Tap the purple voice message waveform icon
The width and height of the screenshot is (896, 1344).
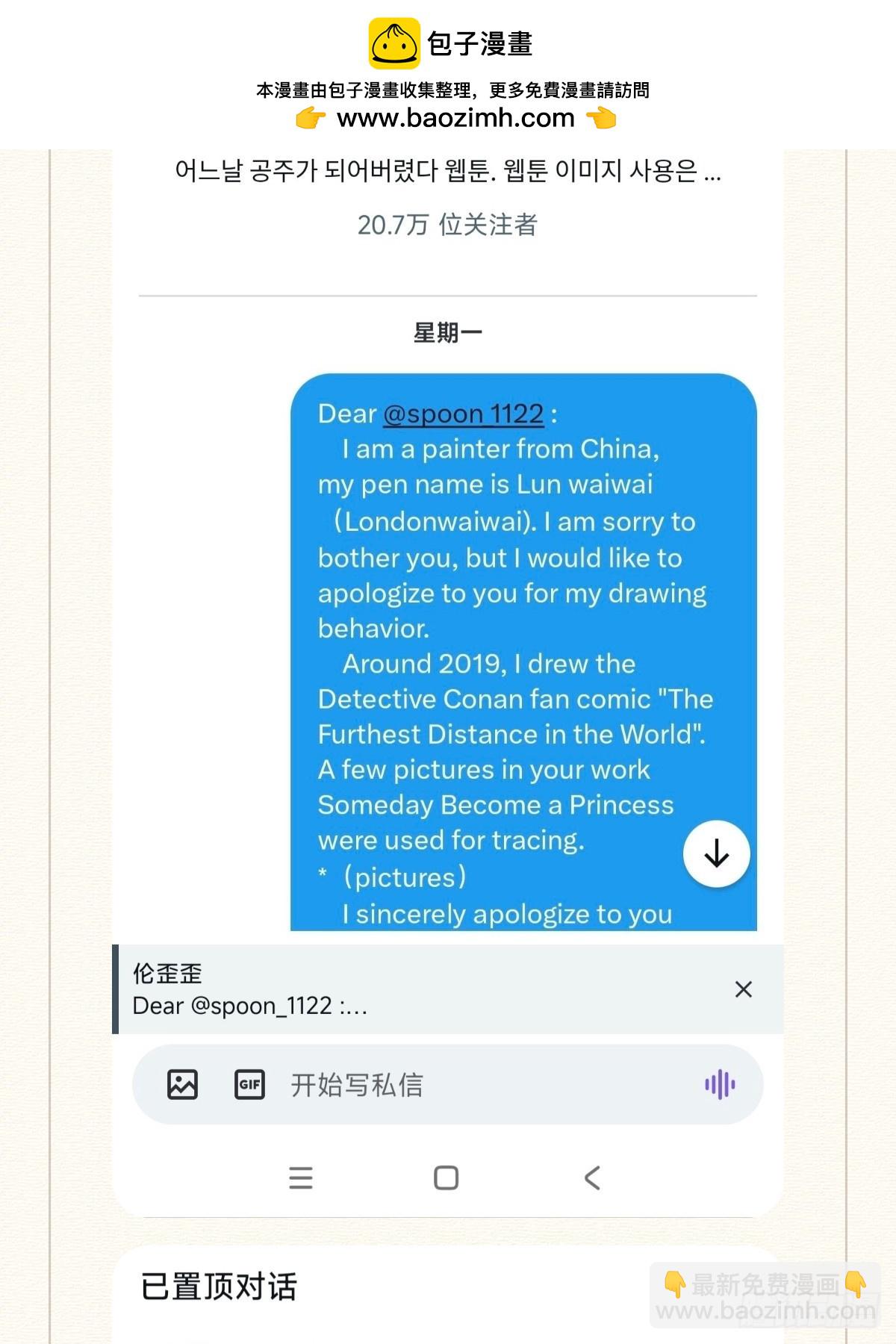(x=718, y=1086)
